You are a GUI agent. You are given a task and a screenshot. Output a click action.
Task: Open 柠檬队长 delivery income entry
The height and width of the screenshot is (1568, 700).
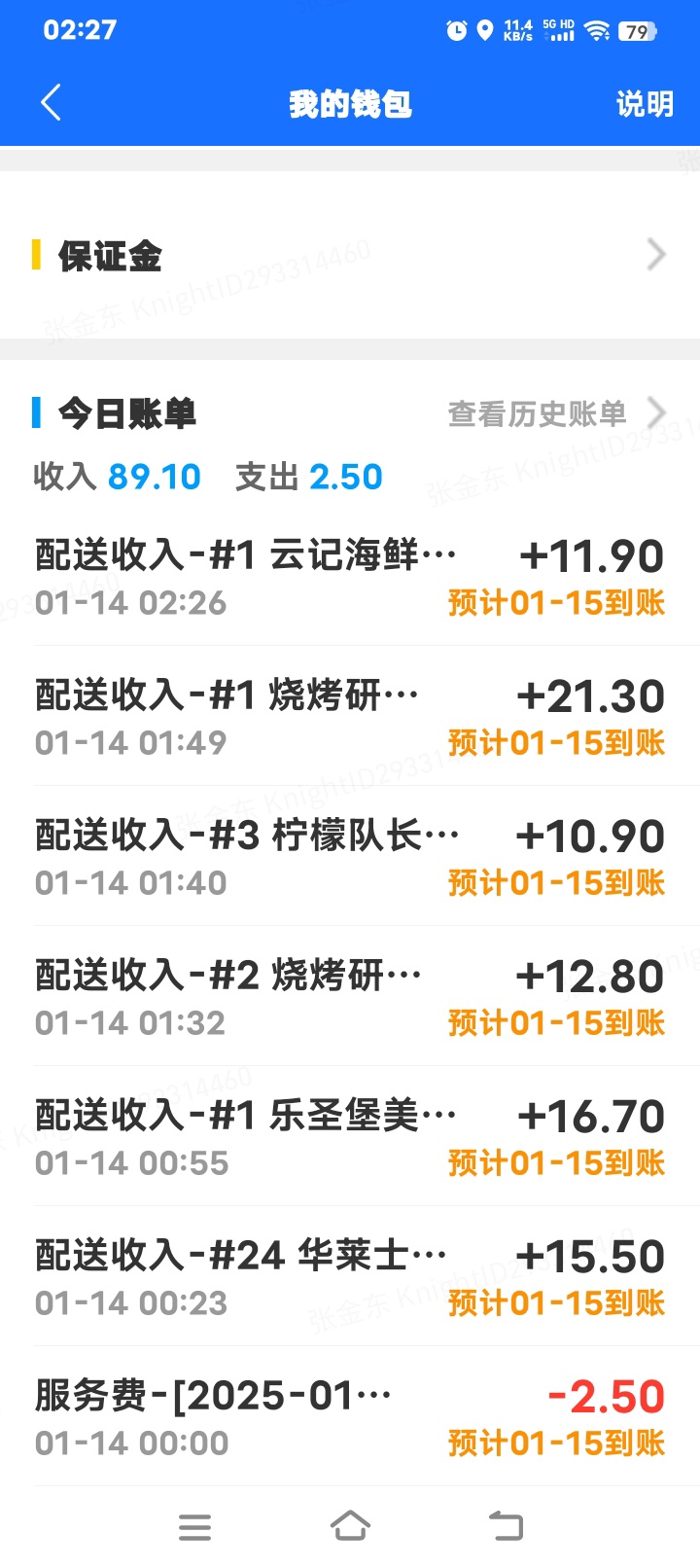(x=350, y=856)
